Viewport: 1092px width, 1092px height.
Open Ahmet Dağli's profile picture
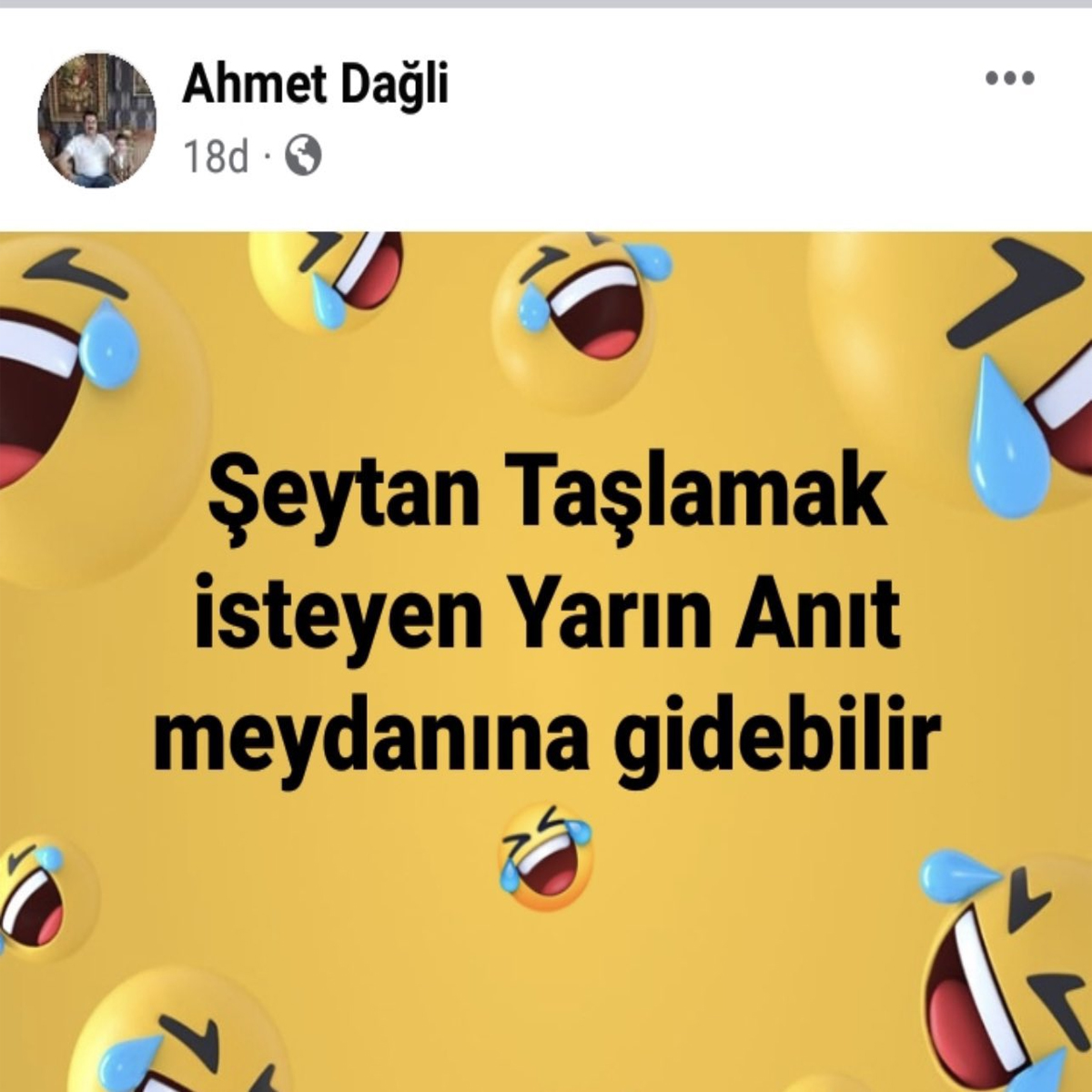(x=96, y=120)
